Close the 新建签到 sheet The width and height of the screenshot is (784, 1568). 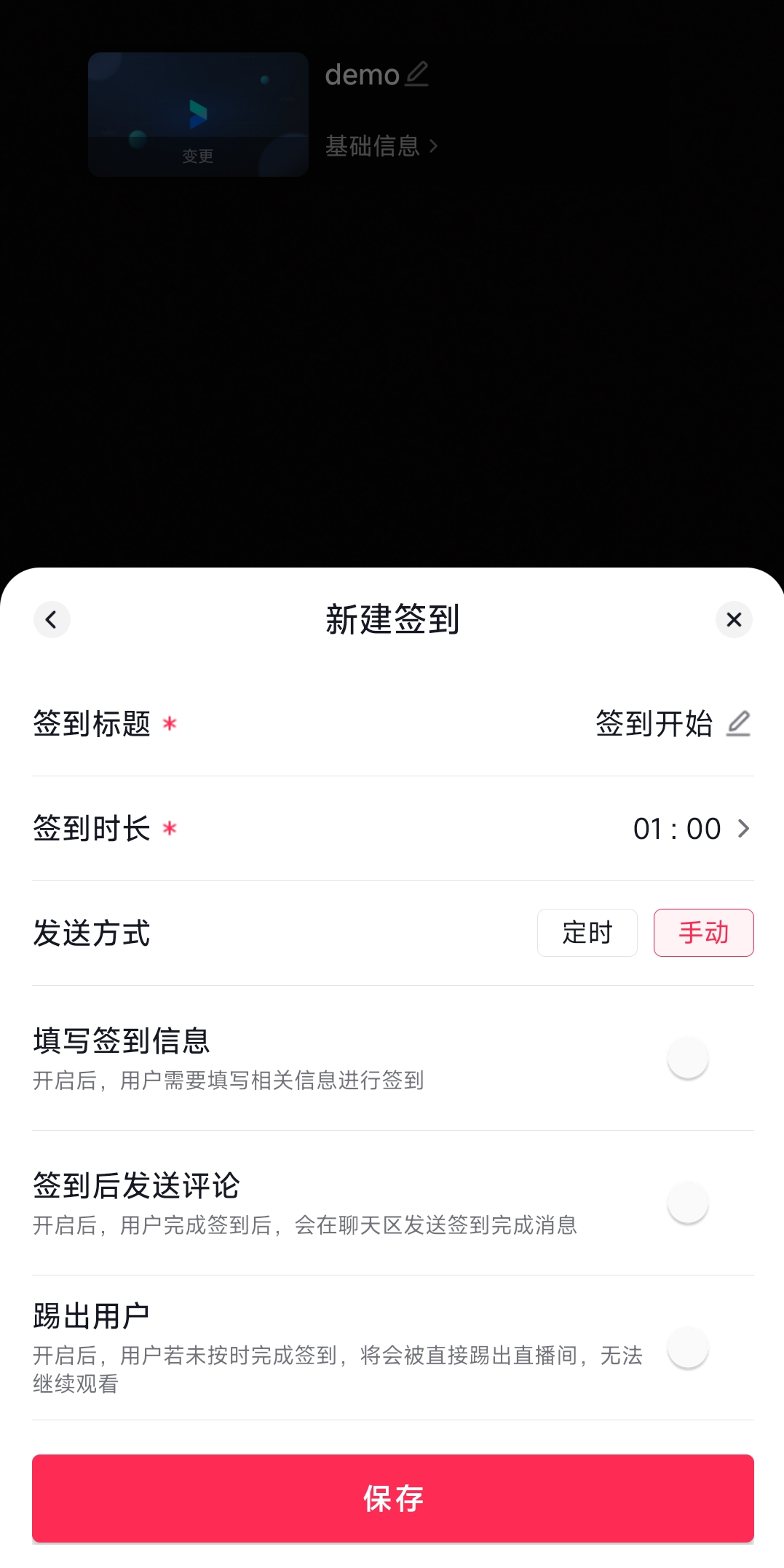pyautogui.click(x=734, y=620)
